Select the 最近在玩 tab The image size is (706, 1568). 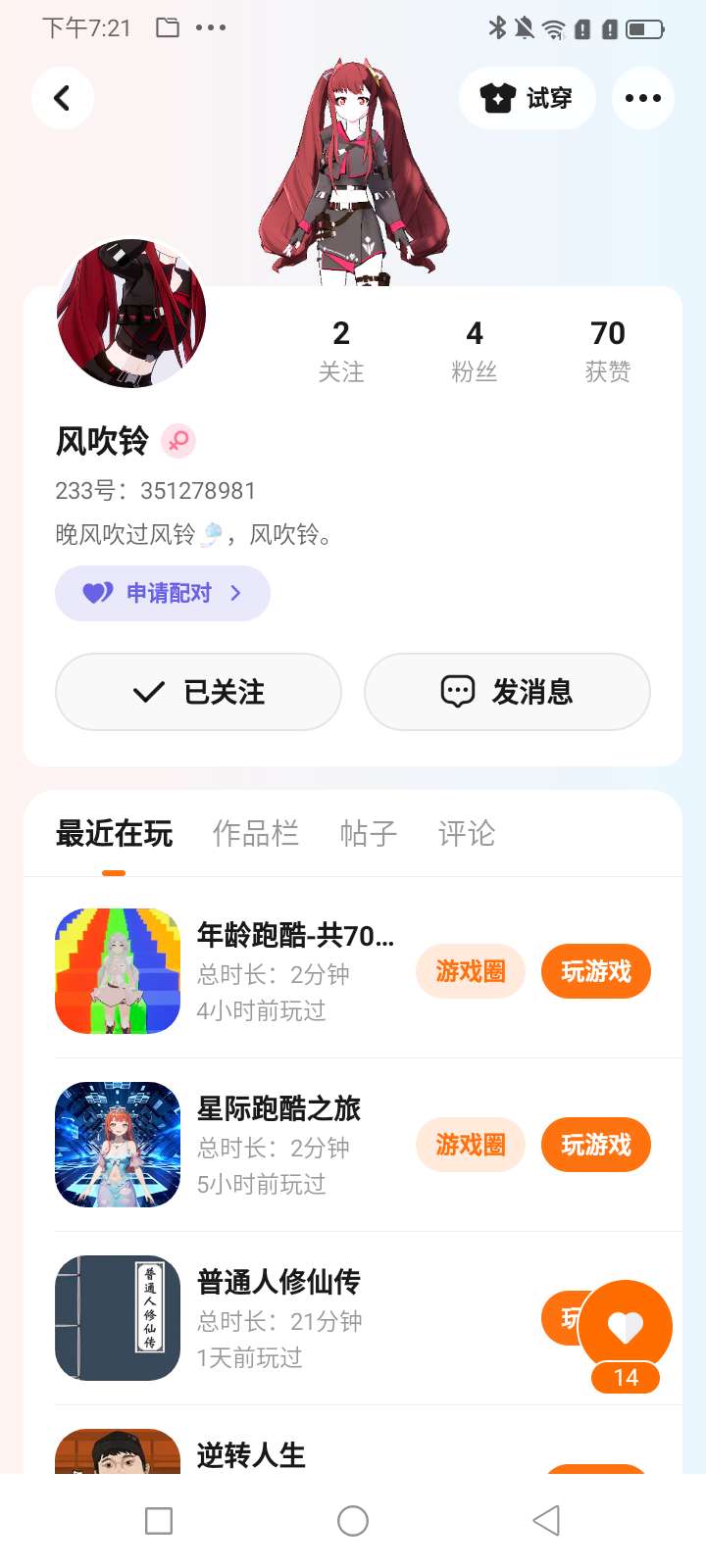114,833
